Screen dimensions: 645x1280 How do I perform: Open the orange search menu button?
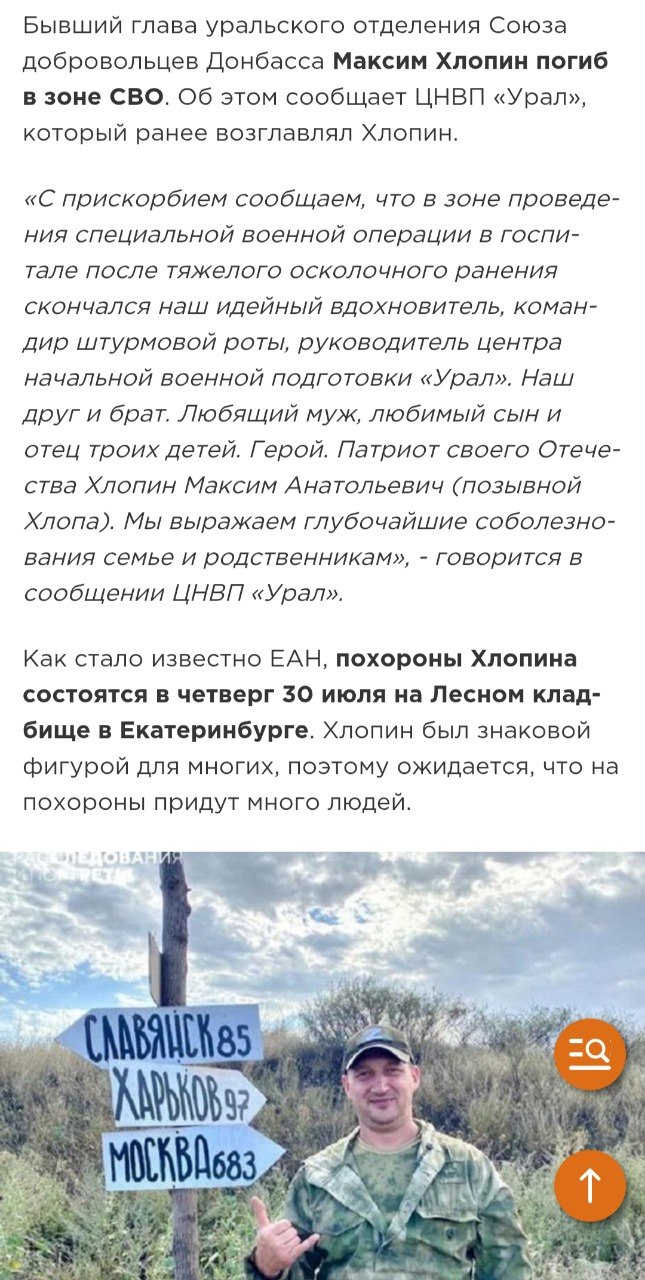tap(590, 1054)
